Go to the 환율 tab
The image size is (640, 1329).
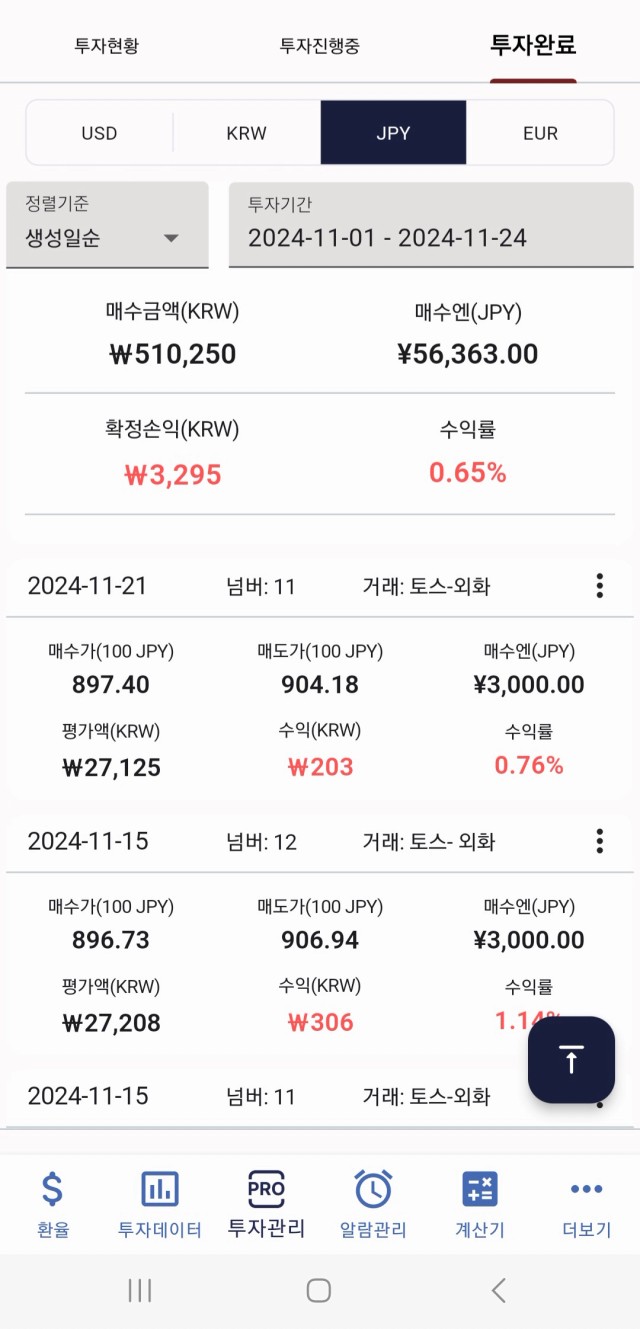coord(53,1205)
